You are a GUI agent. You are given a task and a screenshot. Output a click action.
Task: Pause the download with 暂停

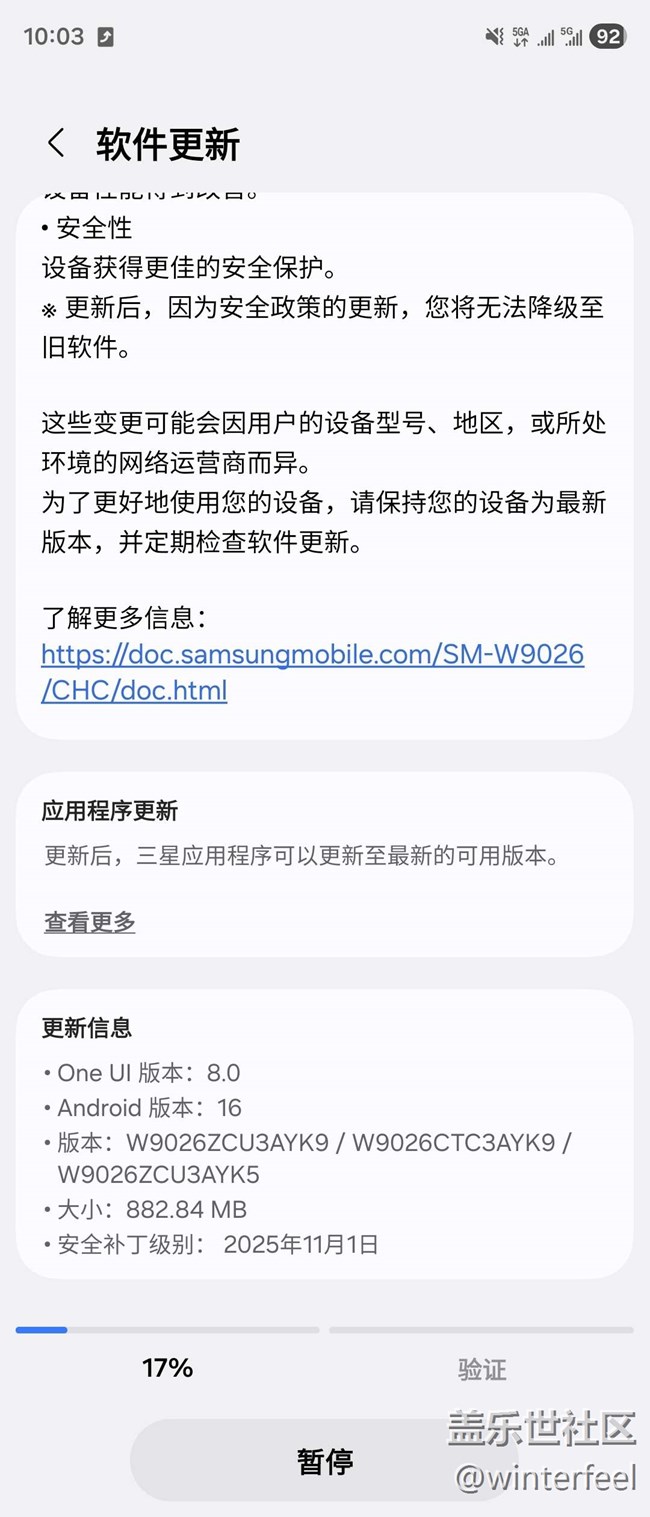pyautogui.click(x=324, y=1461)
